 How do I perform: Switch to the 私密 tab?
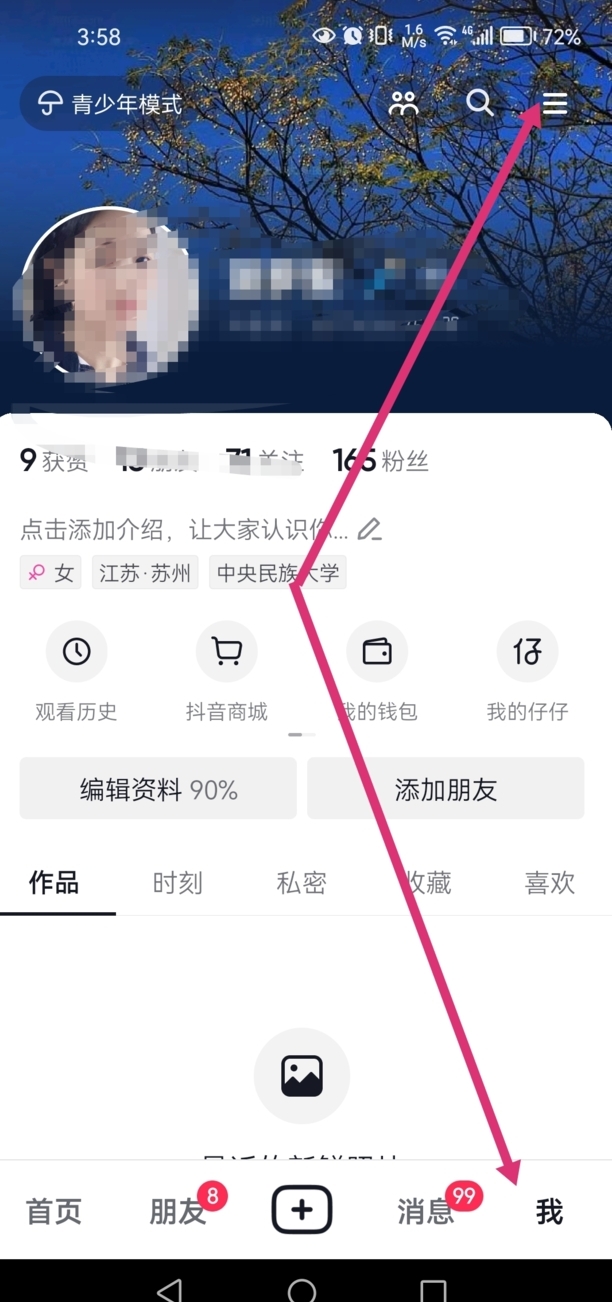click(x=302, y=883)
